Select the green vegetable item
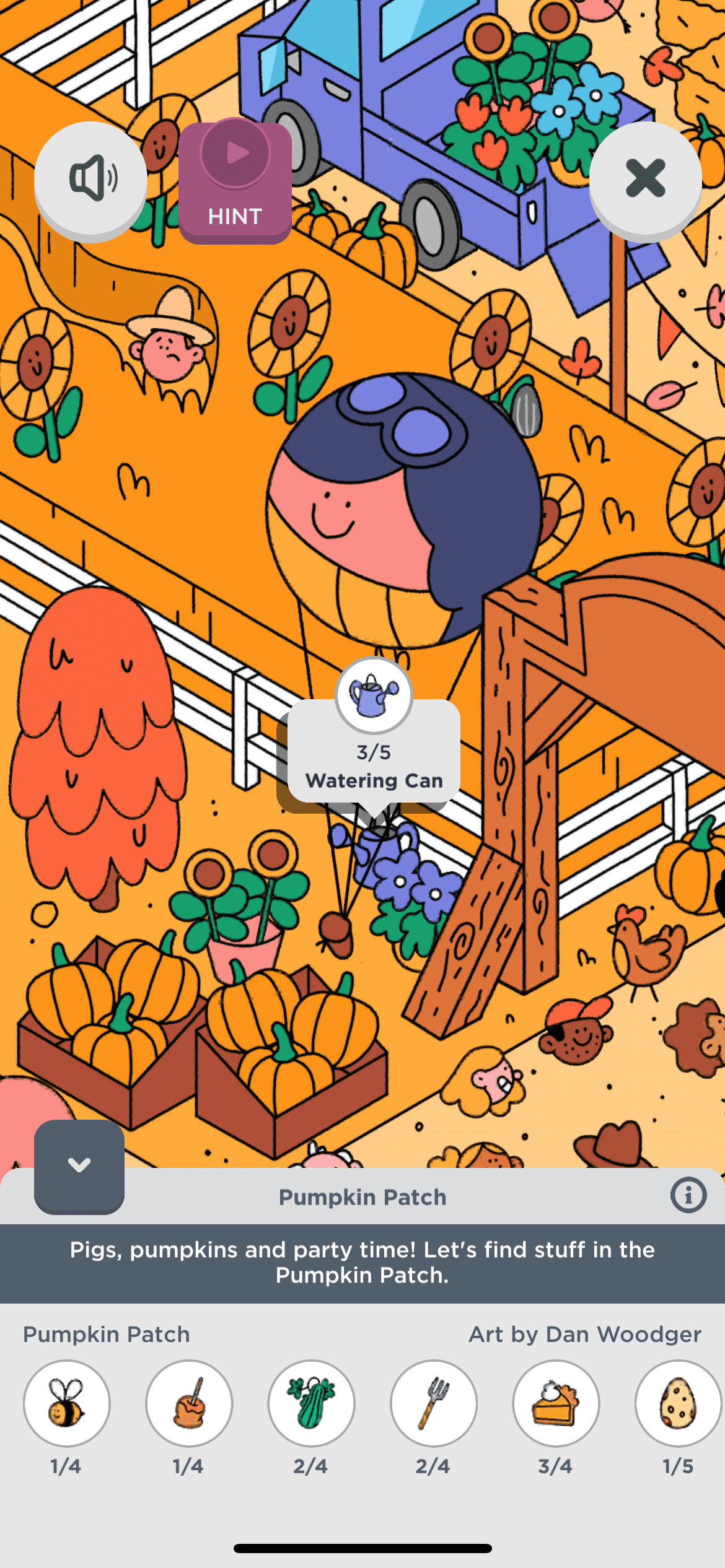725x1568 pixels. pos(311,1403)
